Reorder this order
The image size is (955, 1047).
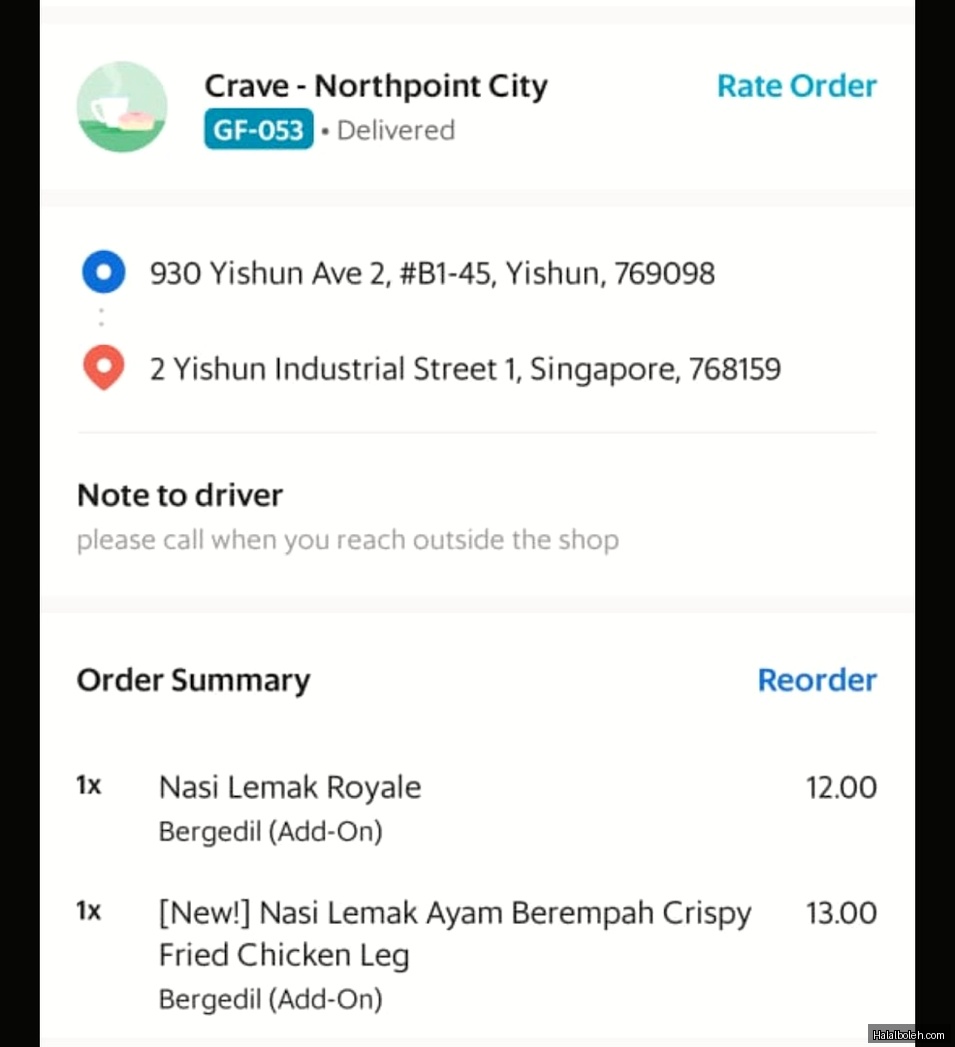click(x=816, y=680)
